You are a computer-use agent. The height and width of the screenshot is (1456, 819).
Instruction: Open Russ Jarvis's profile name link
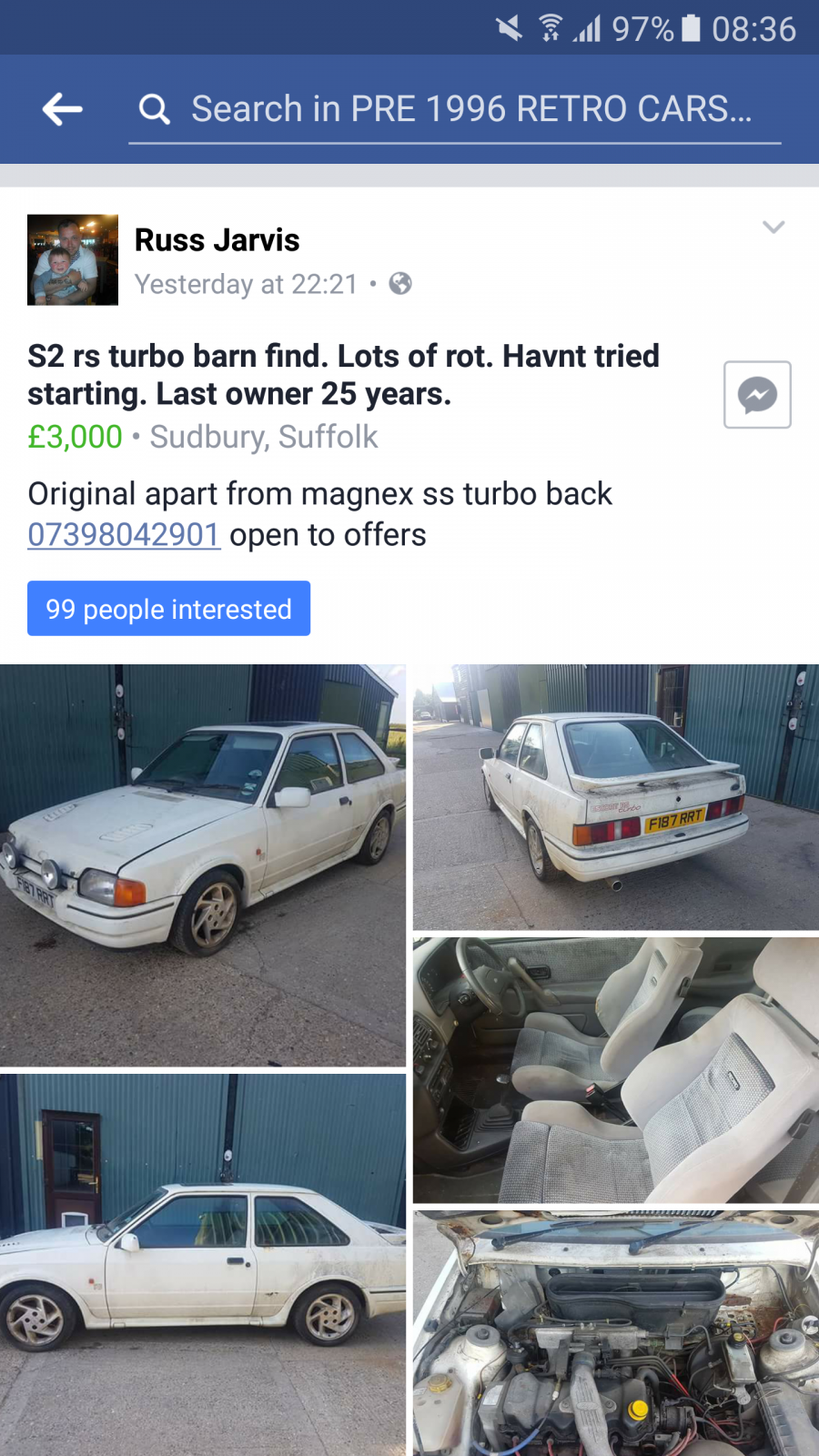pos(217,240)
